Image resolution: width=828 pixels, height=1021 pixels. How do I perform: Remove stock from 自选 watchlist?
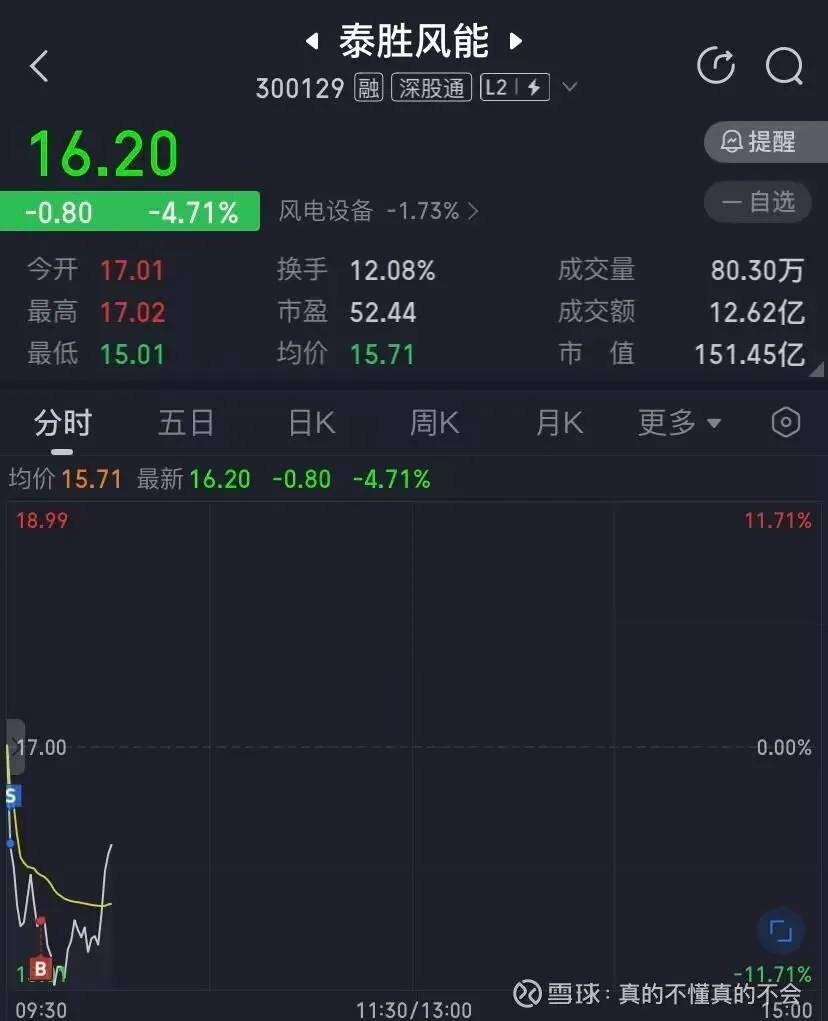click(765, 202)
